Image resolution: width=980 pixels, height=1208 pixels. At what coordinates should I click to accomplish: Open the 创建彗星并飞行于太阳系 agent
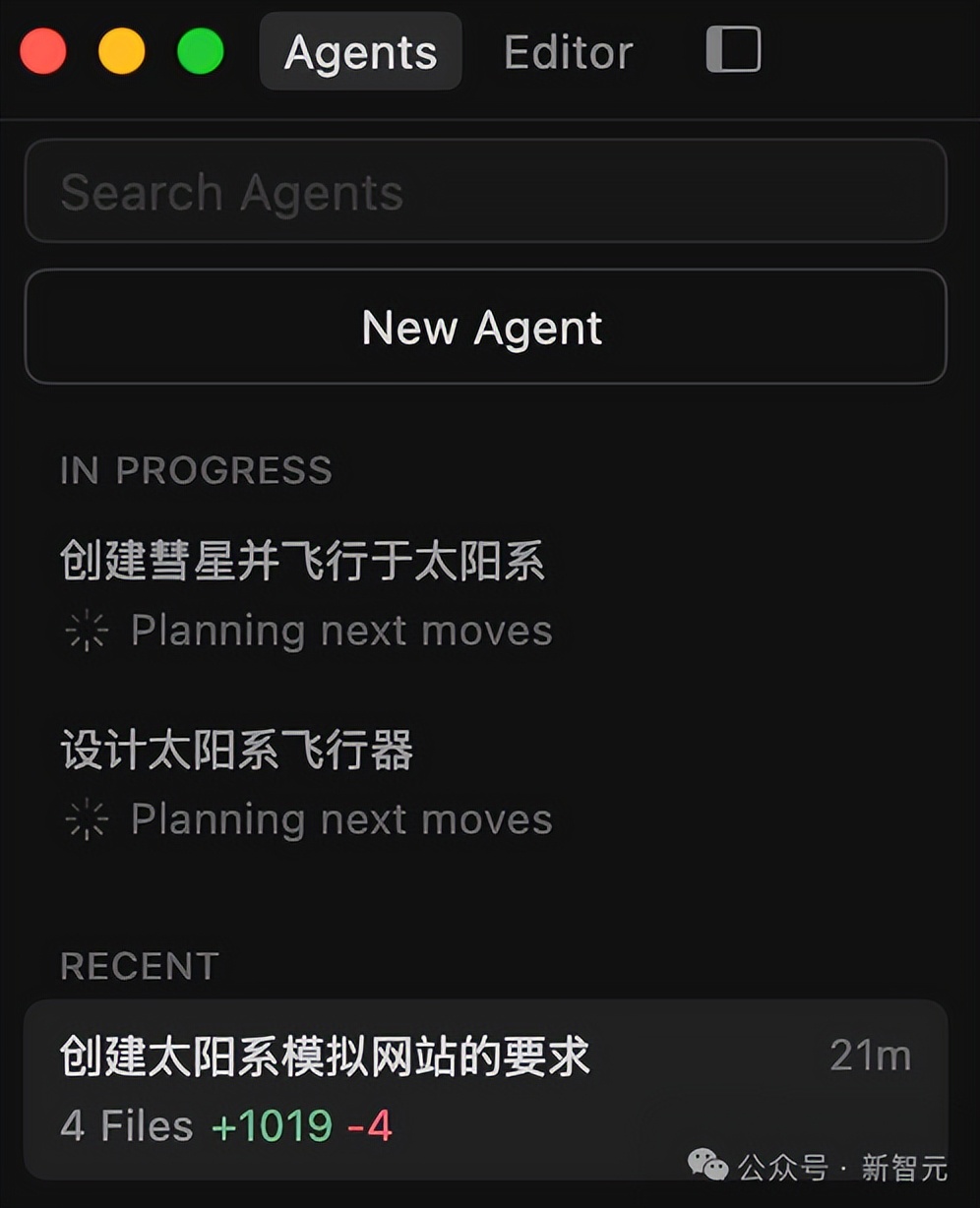pos(303,563)
